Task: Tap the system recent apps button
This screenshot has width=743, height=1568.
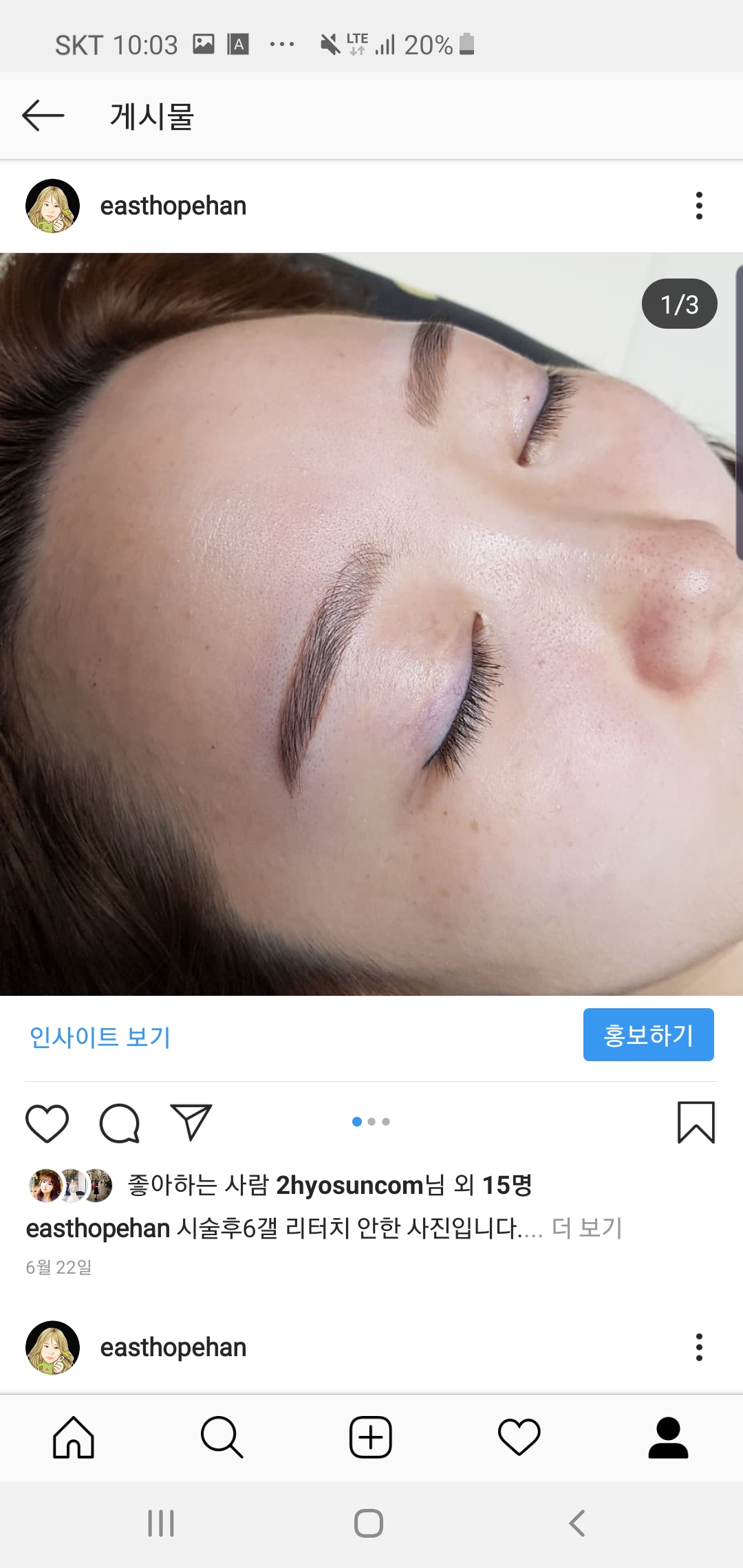Action: point(161,1523)
